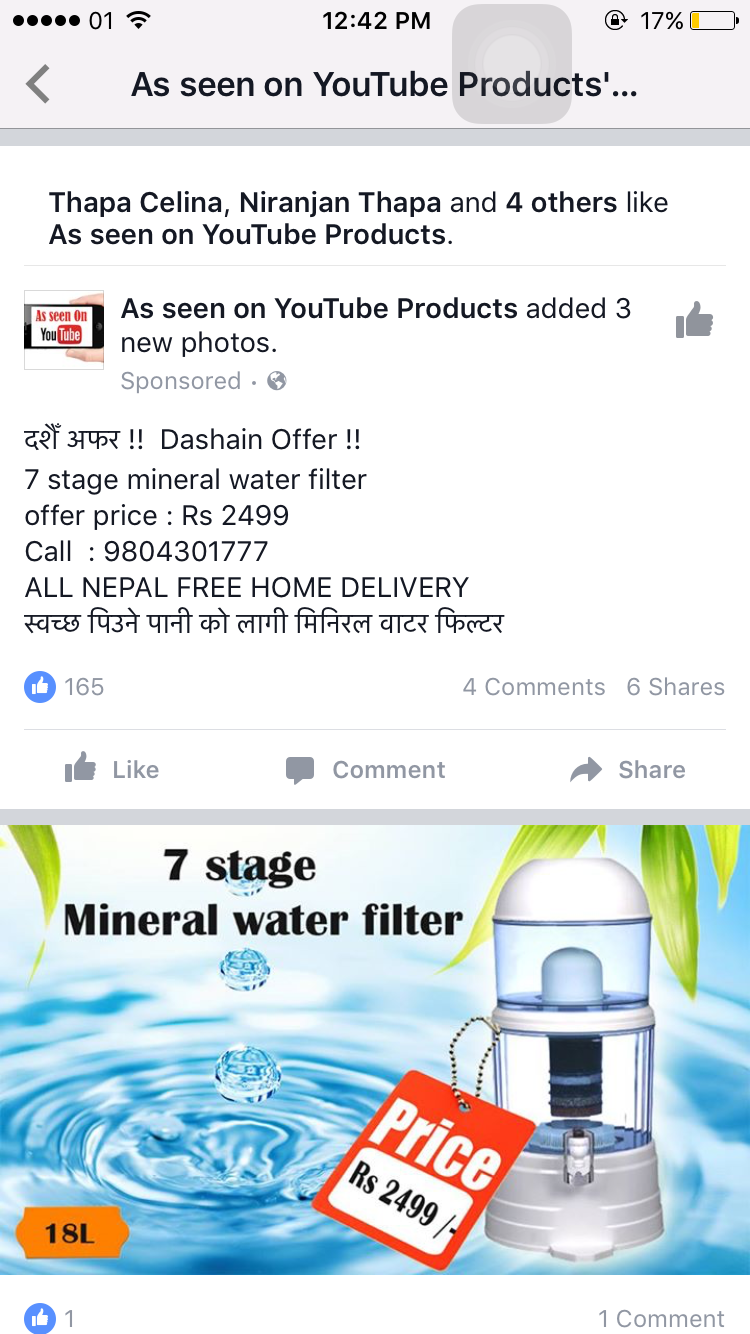Show the 4 others who like the page
750x1334 pixels.
pos(561,203)
